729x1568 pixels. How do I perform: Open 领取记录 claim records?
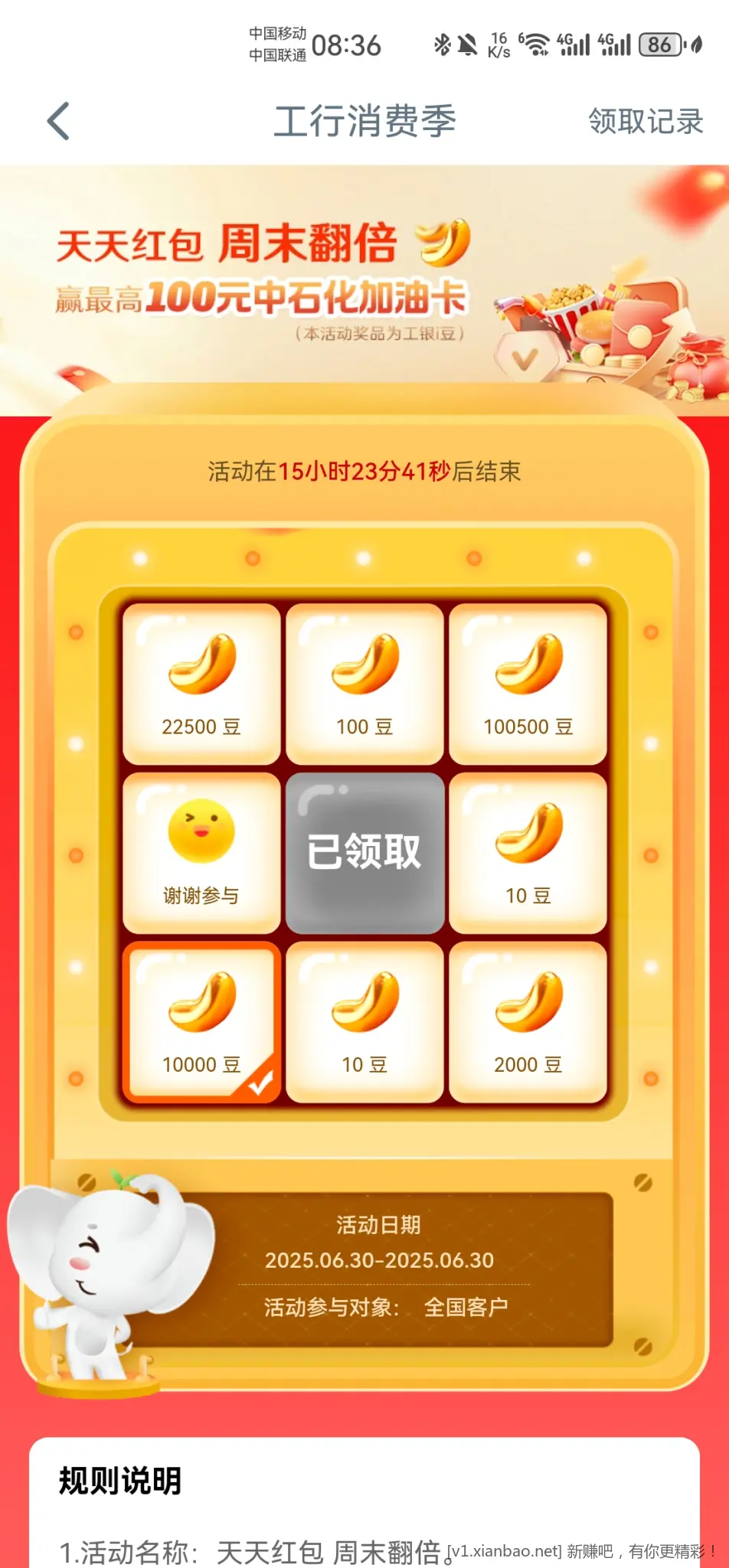[645, 121]
